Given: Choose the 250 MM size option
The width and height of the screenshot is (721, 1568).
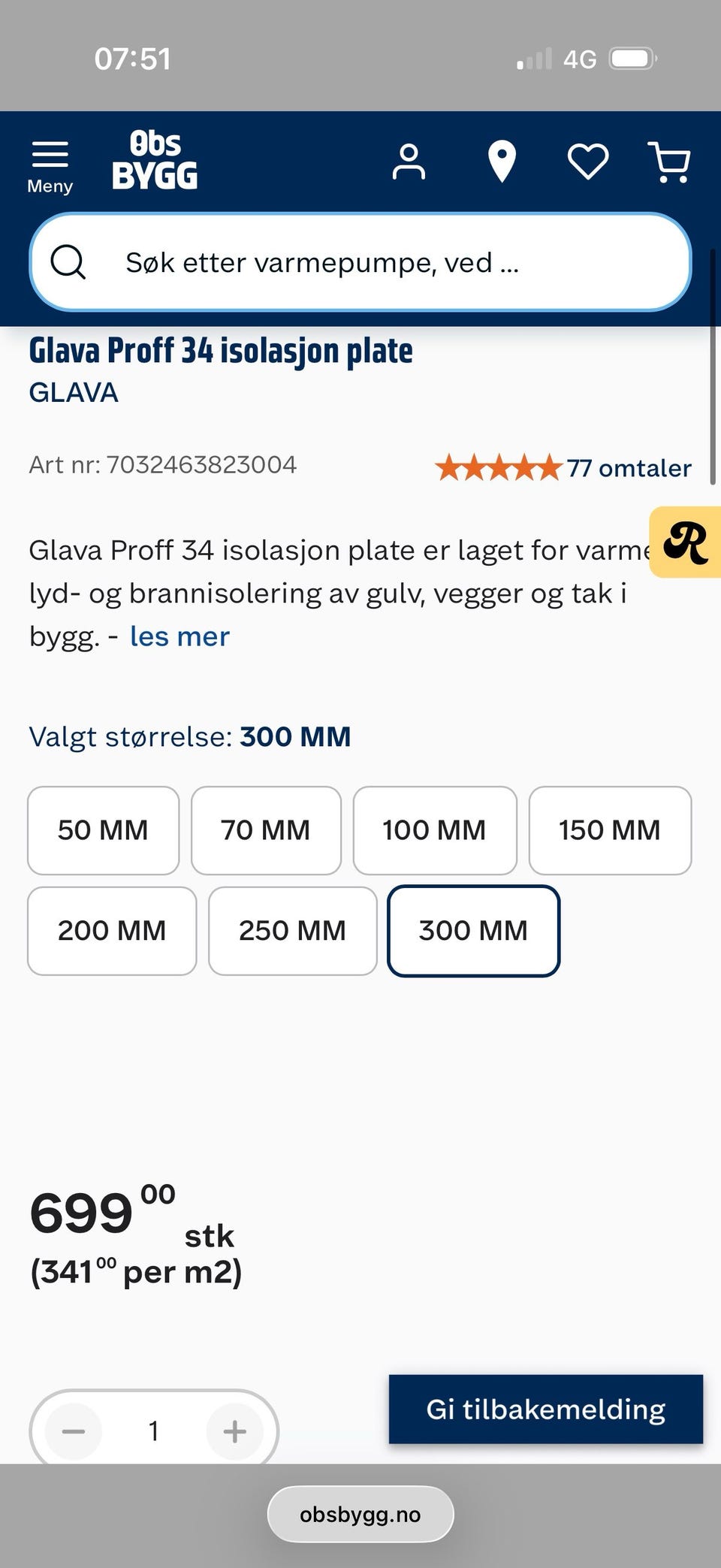Looking at the screenshot, I should pos(291,930).
